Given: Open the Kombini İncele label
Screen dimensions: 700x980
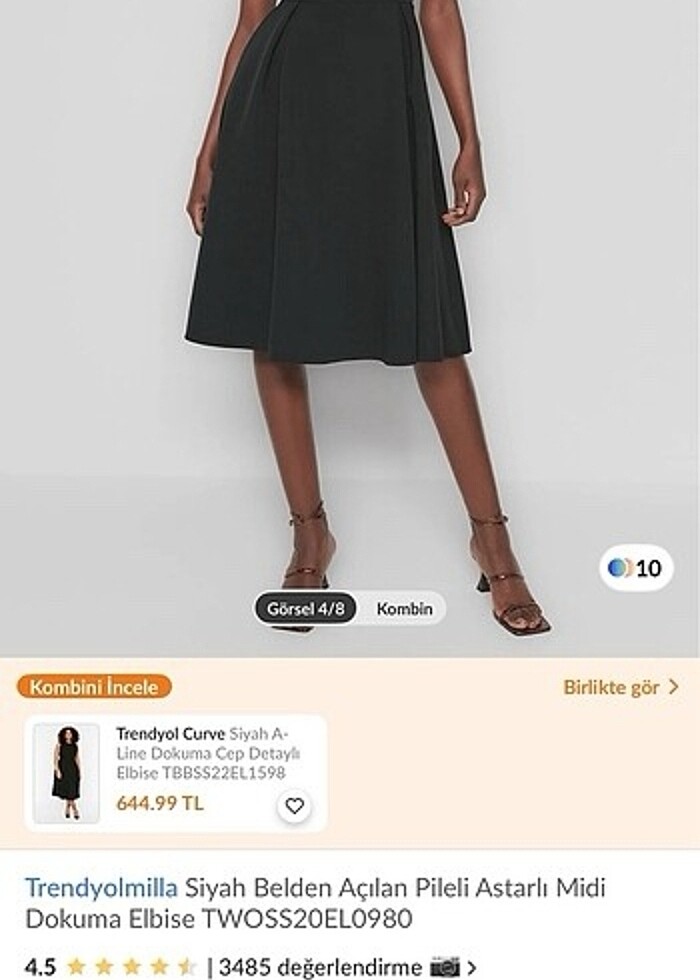Looking at the screenshot, I should tap(95, 687).
